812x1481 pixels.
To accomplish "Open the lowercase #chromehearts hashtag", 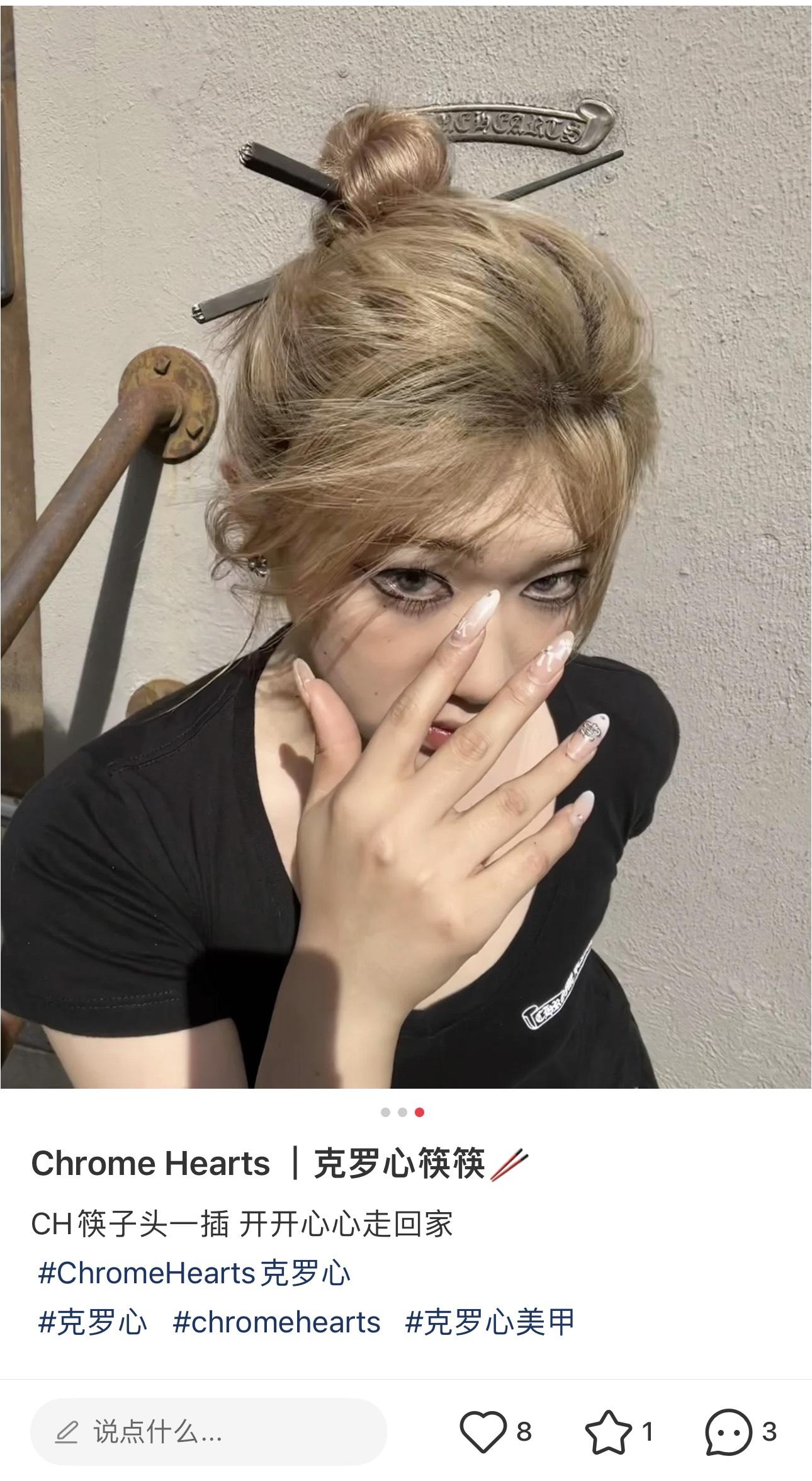I will coord(276,1322).
